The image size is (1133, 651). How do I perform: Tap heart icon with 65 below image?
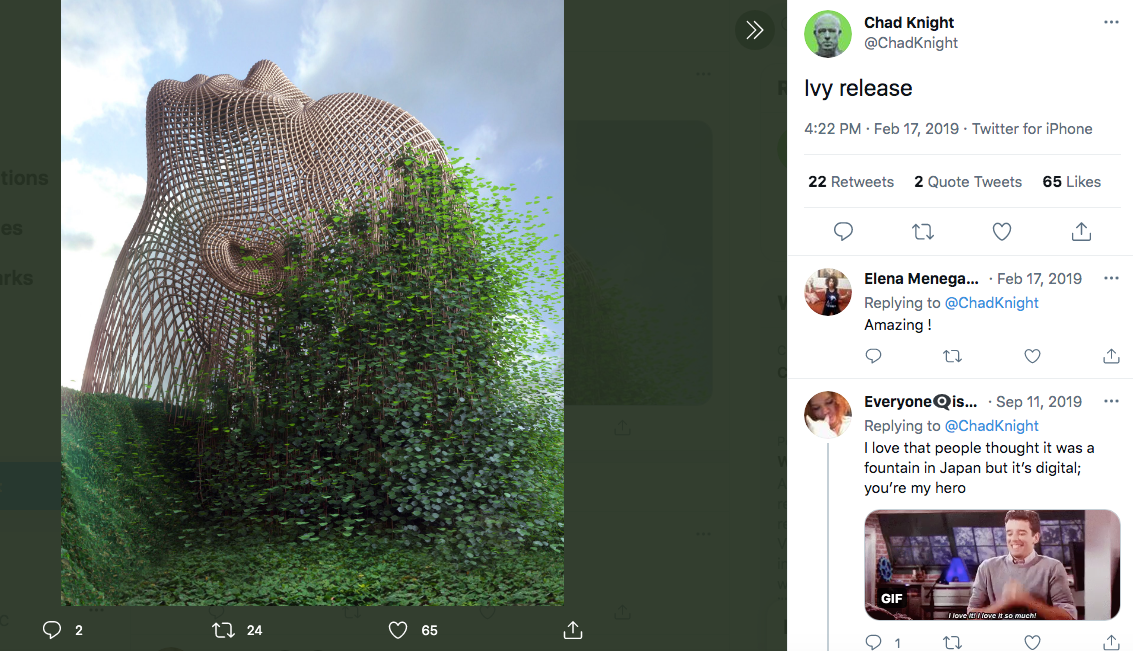coord(398,630)
